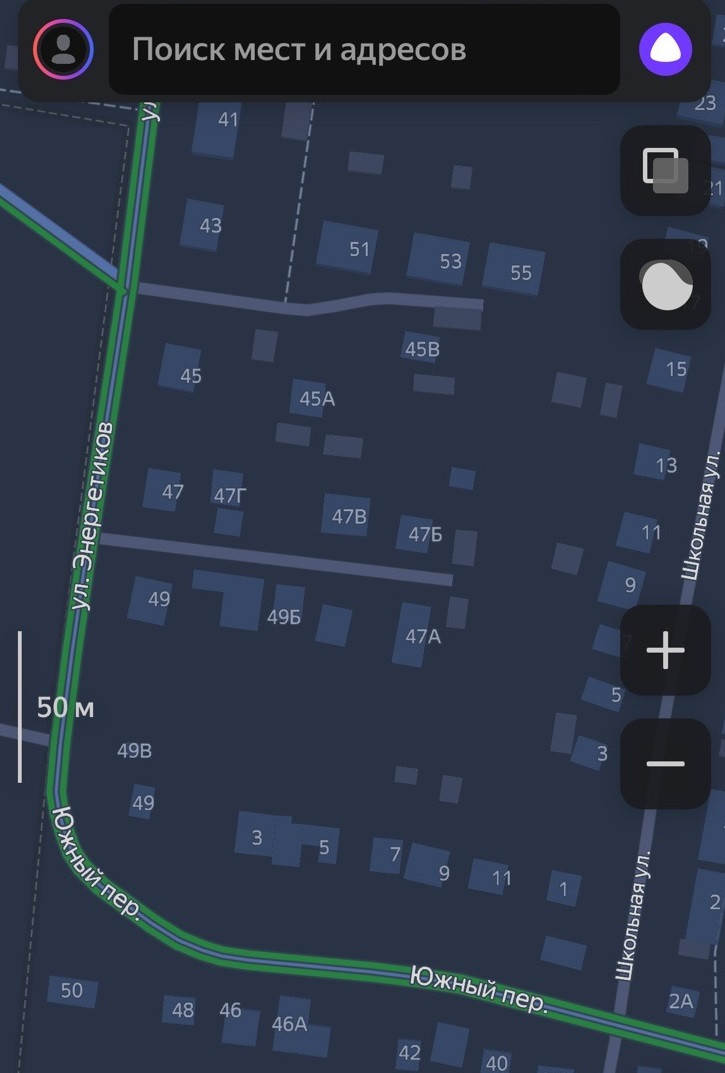Launch the Alice voice assistant

click(665, 49)
